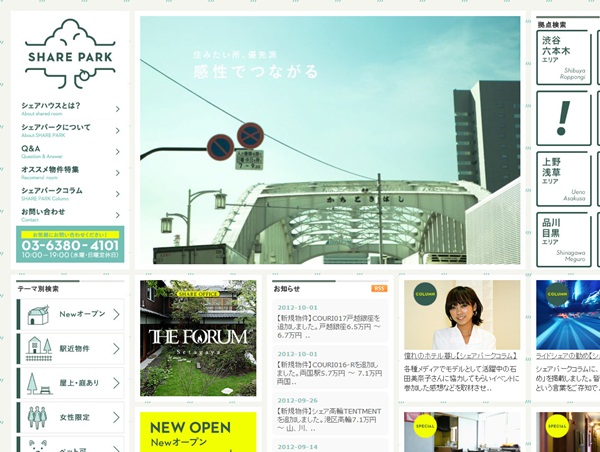
Task: Open the RSS feed icon
Action: 379,288
